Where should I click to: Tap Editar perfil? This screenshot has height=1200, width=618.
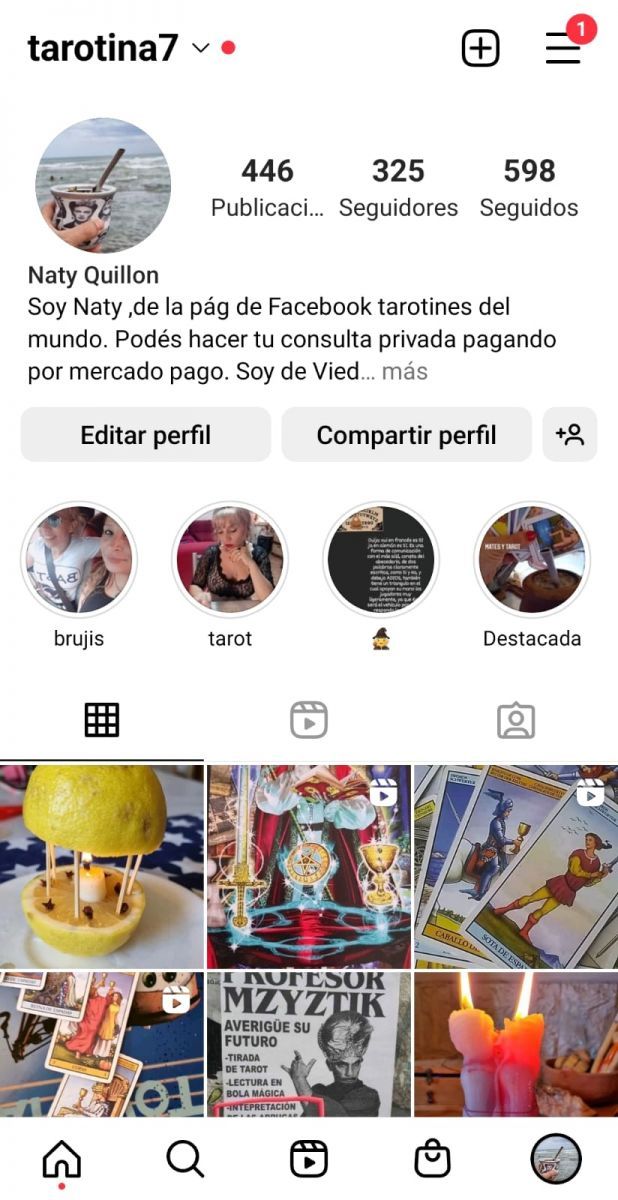pos(146,435)
